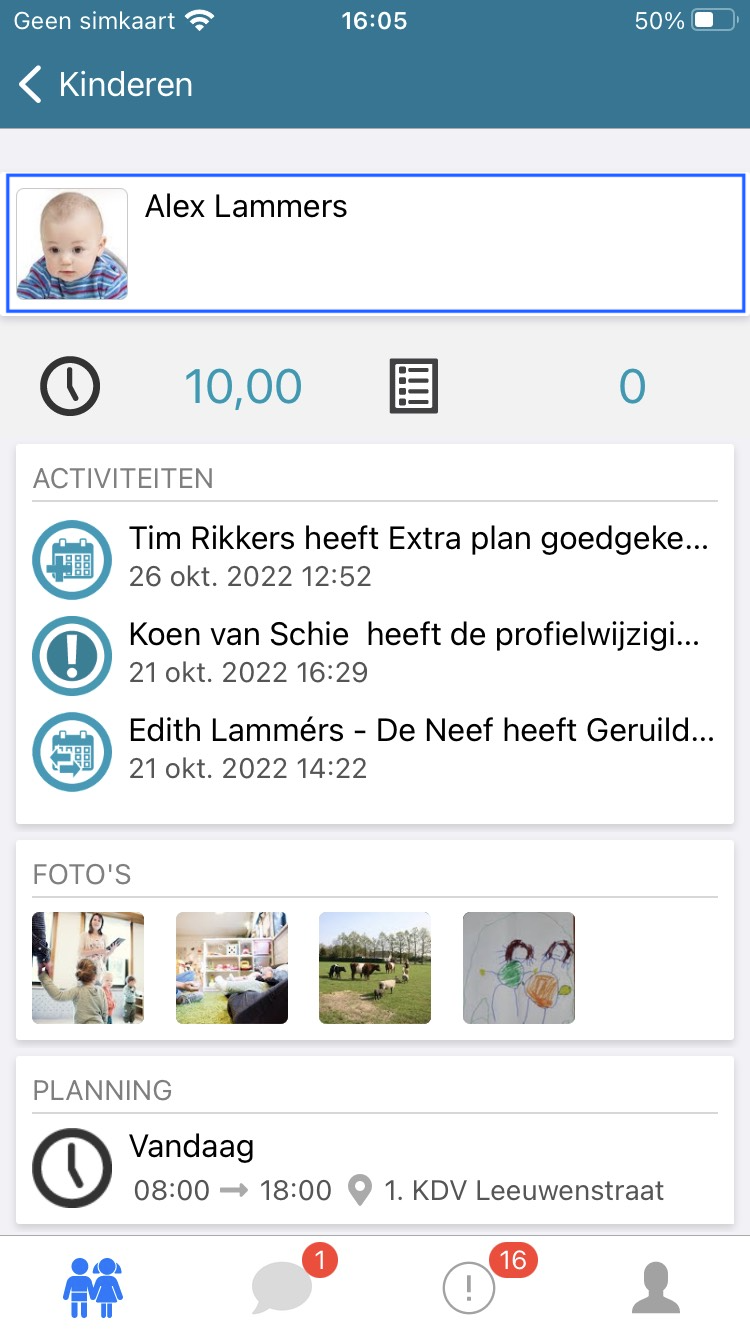Switch to the children tab
Image resolution: width=750 pixels, height=1334 pixels.
point(93,1286)
